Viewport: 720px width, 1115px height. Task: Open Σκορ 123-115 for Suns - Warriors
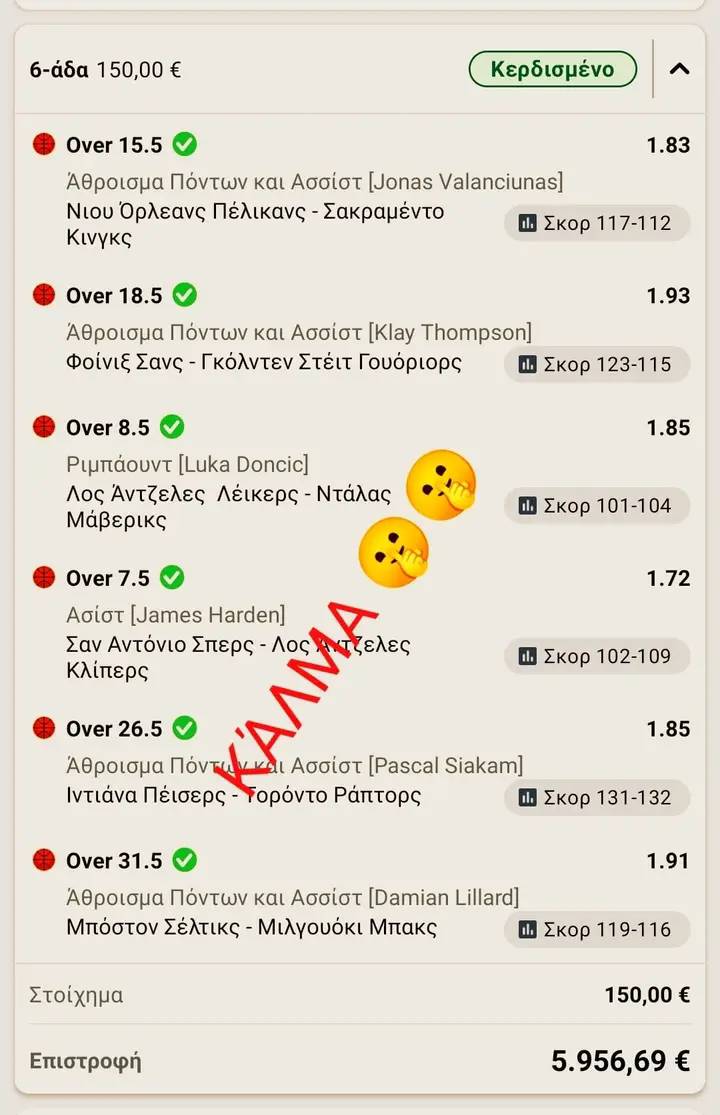[x=596, y=365]
